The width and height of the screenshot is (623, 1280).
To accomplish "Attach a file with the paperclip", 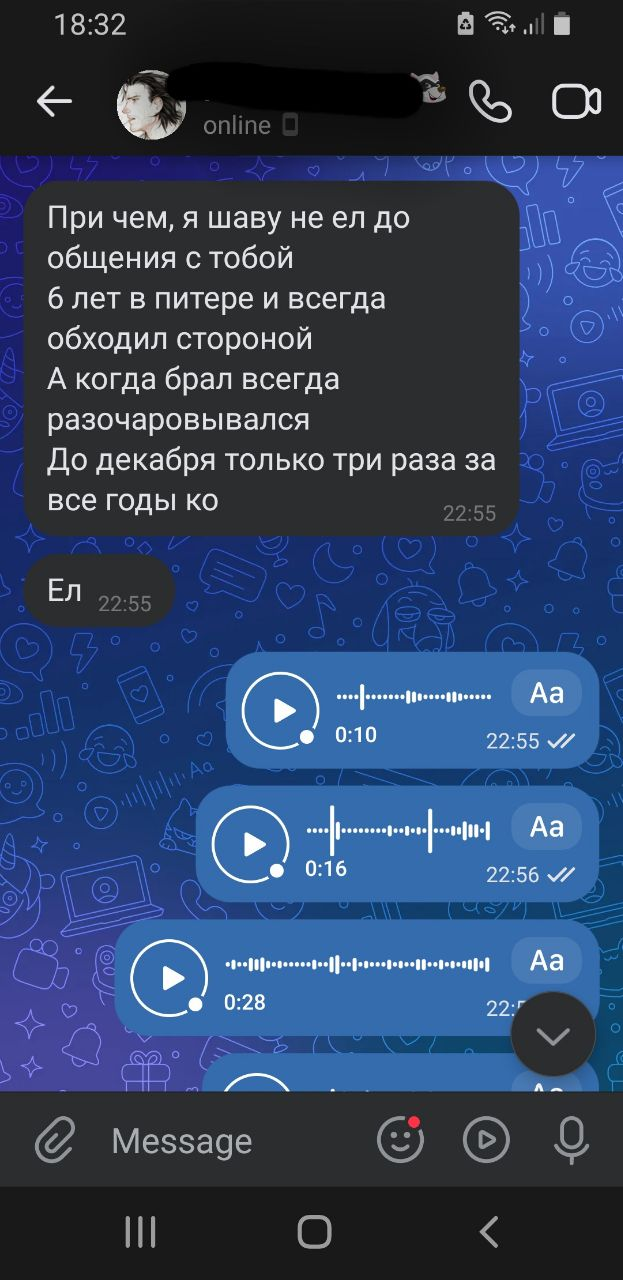I will (x=55, y=1140).
